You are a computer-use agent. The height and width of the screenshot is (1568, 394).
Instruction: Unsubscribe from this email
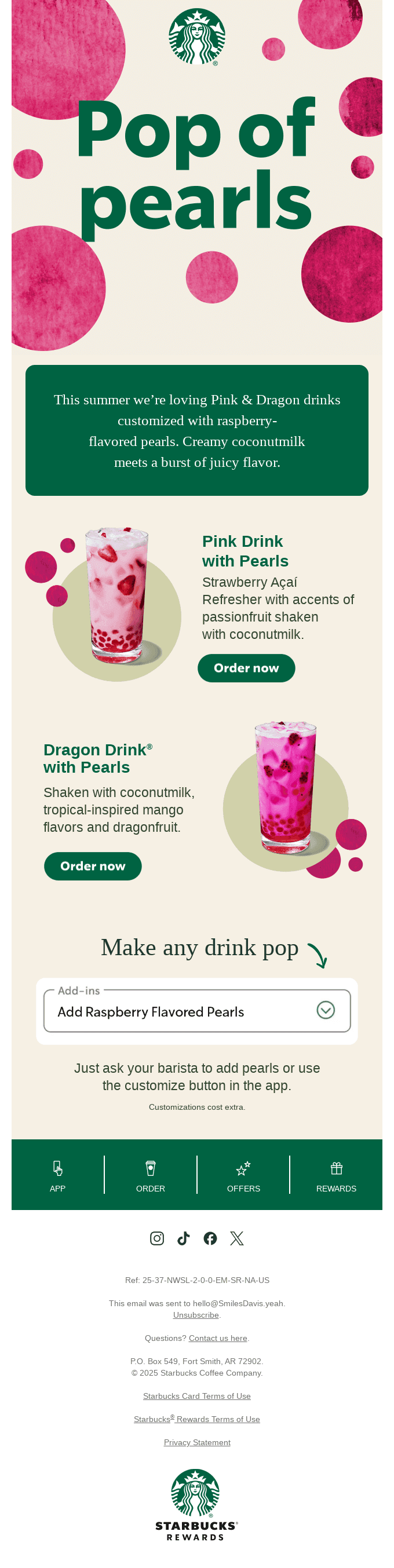[195, 1315]
